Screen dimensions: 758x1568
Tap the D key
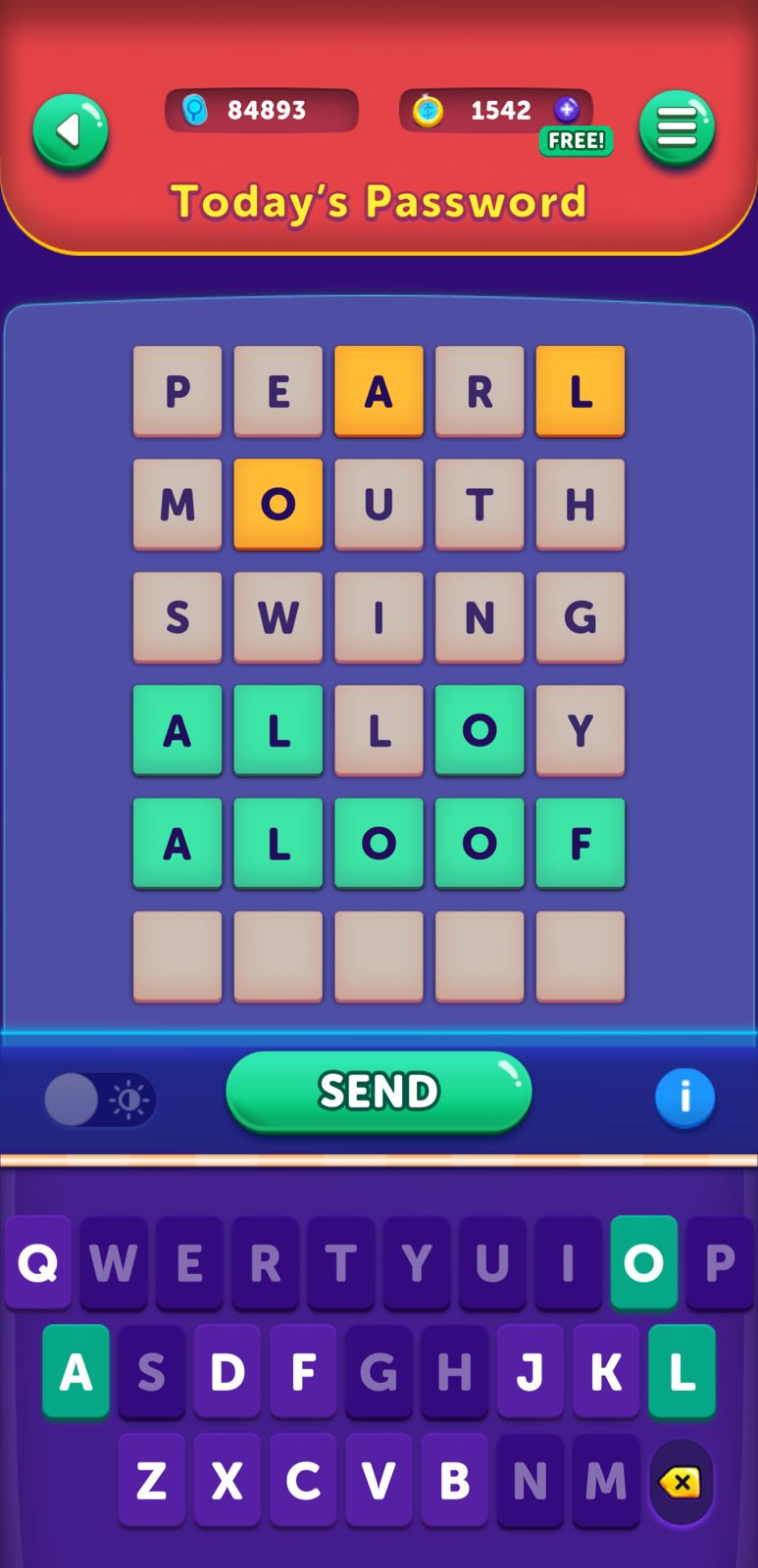tap(227, 1372)
